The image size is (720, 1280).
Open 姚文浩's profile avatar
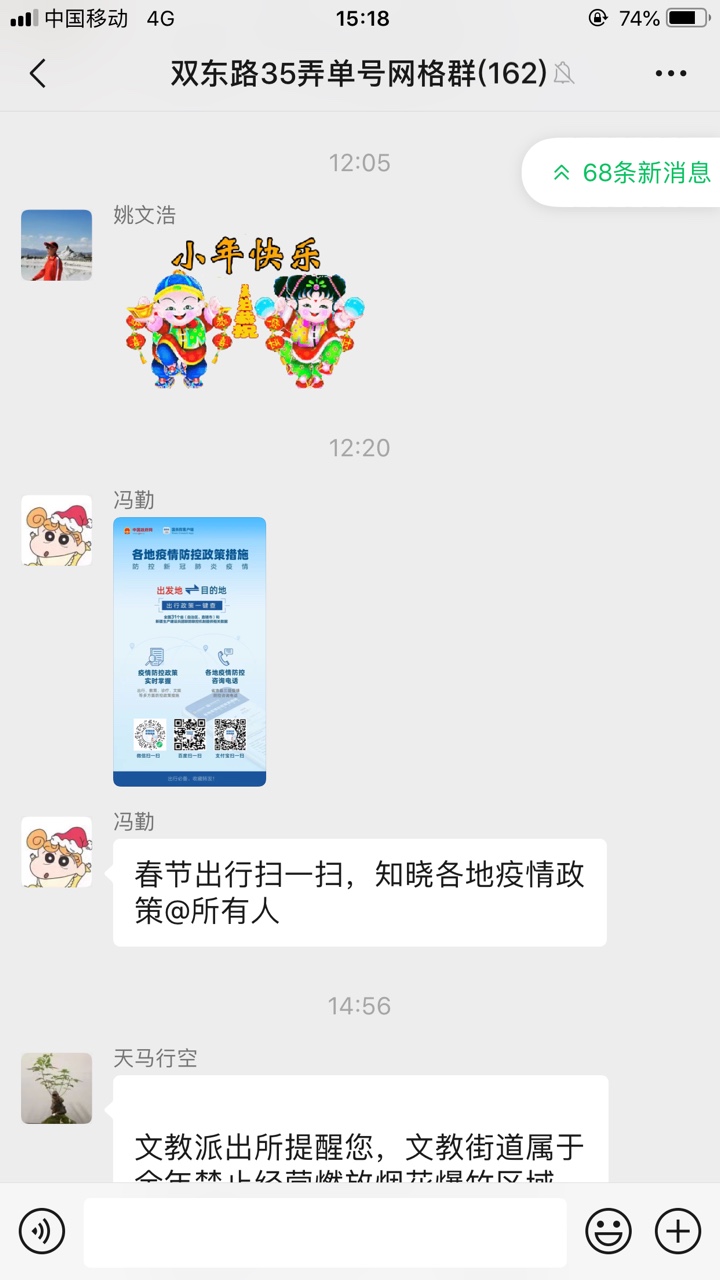pyautogui.click(x=56, y=245)
